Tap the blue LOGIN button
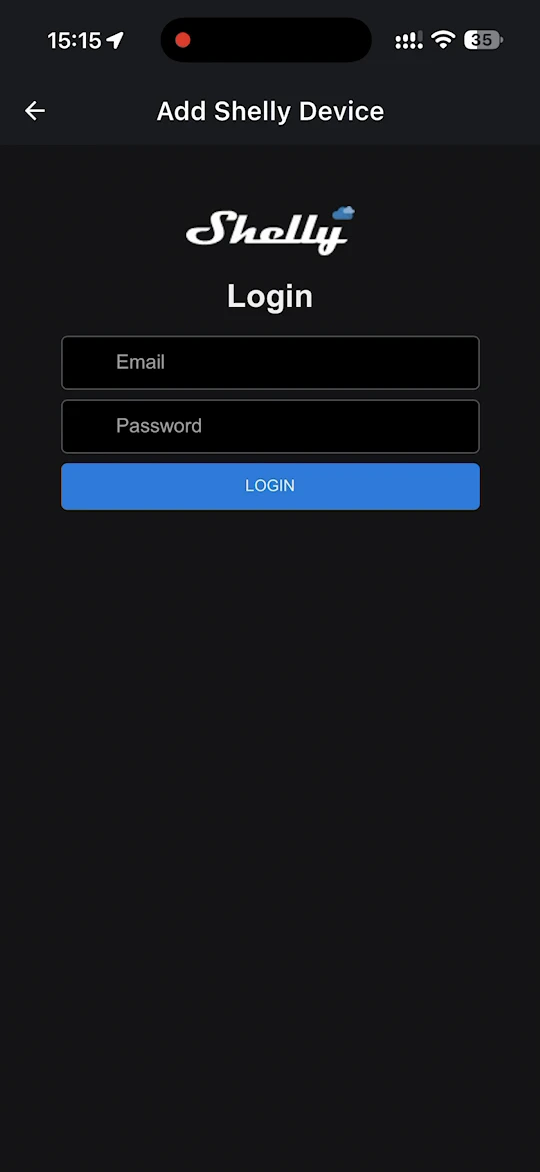 click(270, 486)
